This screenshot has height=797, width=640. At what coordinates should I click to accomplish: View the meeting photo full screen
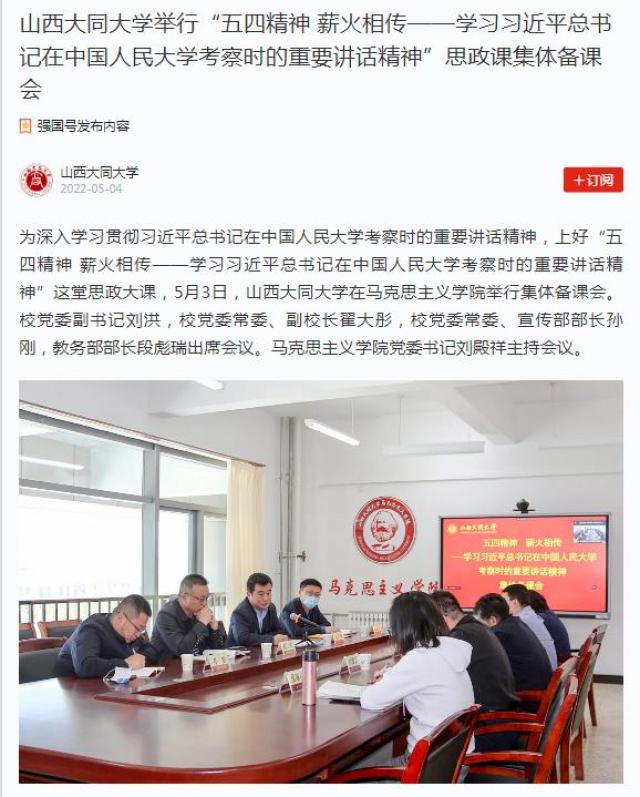coord(320,580)
